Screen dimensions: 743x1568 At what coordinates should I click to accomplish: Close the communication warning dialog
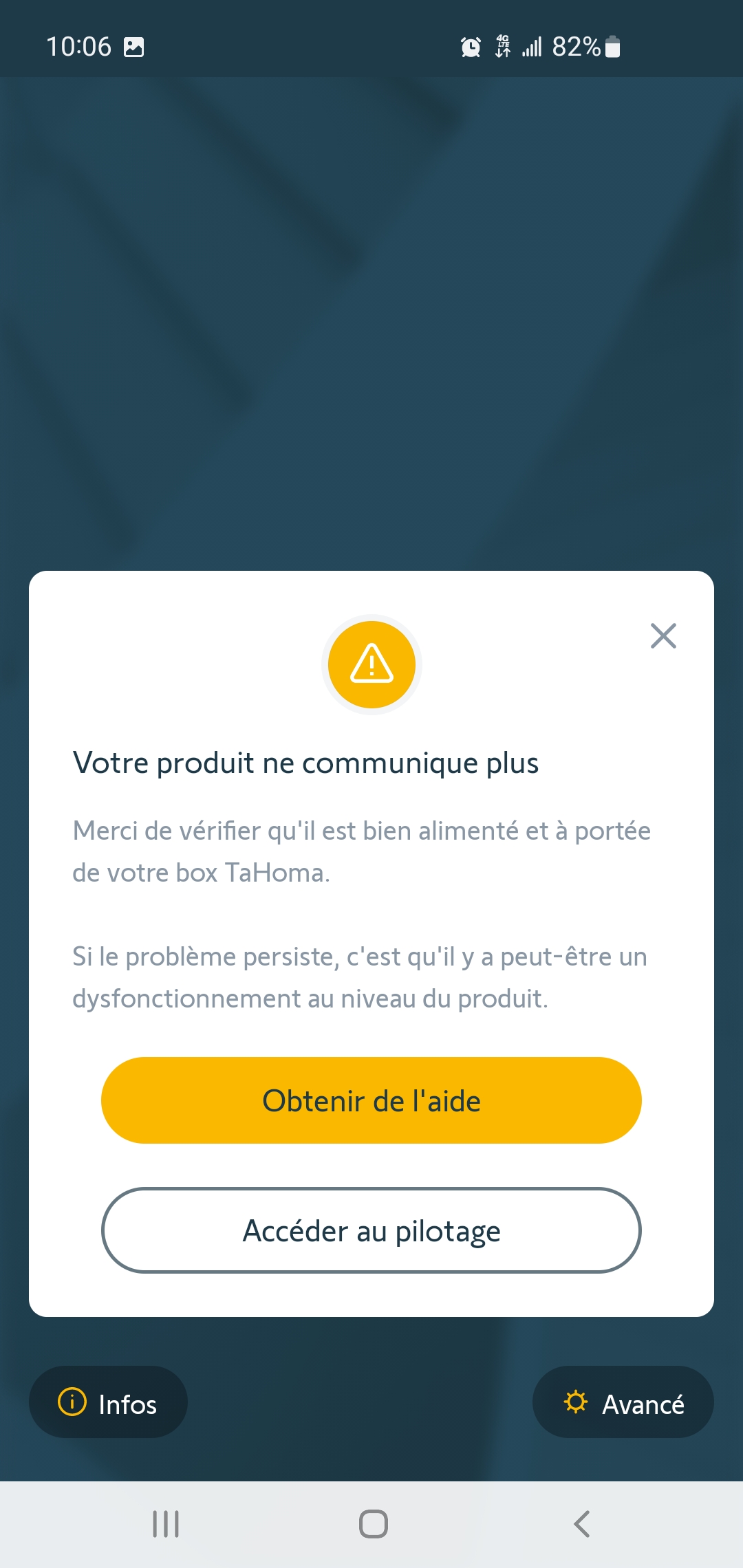[x=663, y=636]
